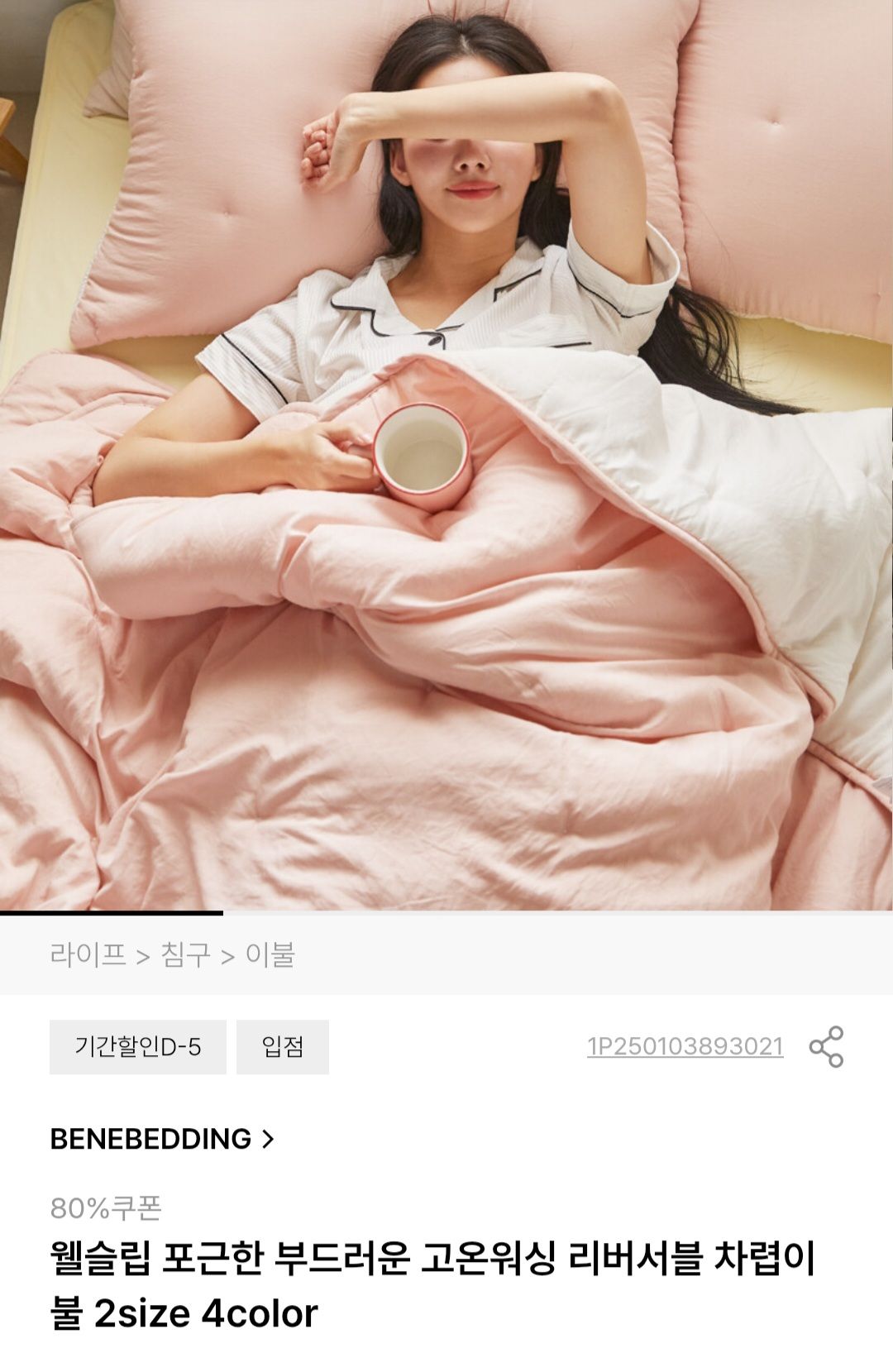
Task: Open the BENEBEDDING brand page
Action: 162,1139
